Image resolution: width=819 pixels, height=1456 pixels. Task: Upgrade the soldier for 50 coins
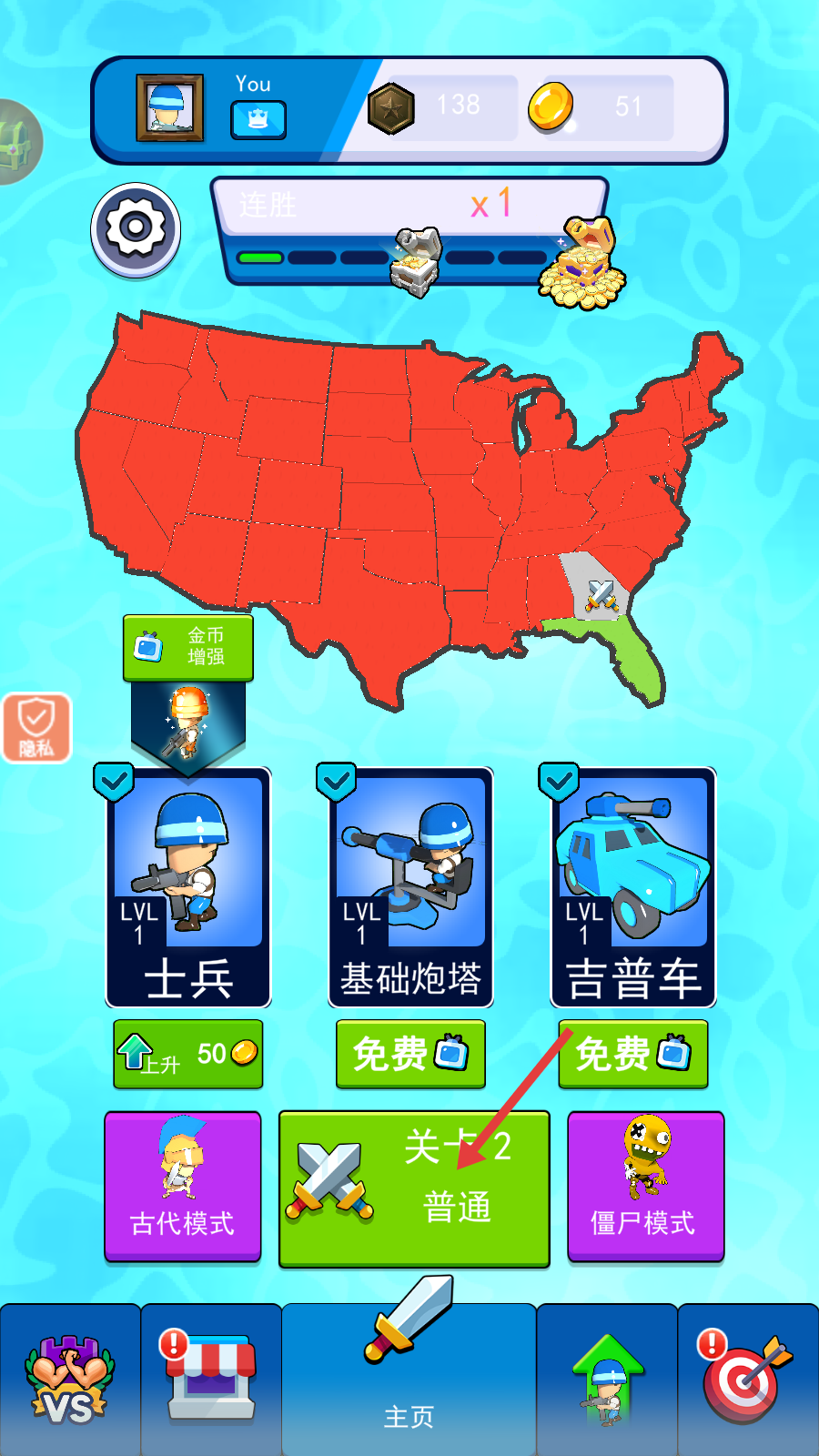pos(188,1054)
